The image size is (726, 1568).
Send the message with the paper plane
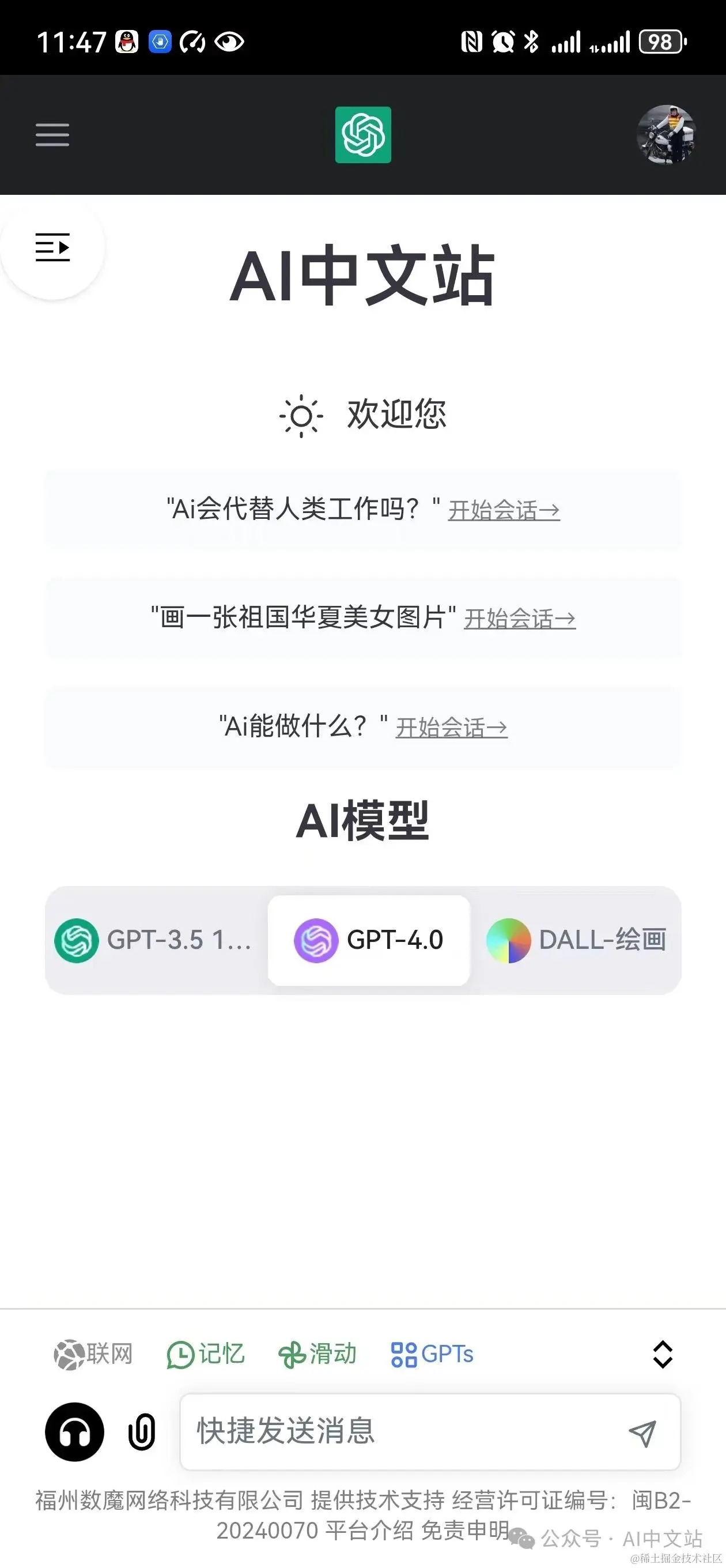tap(642, 1433)
